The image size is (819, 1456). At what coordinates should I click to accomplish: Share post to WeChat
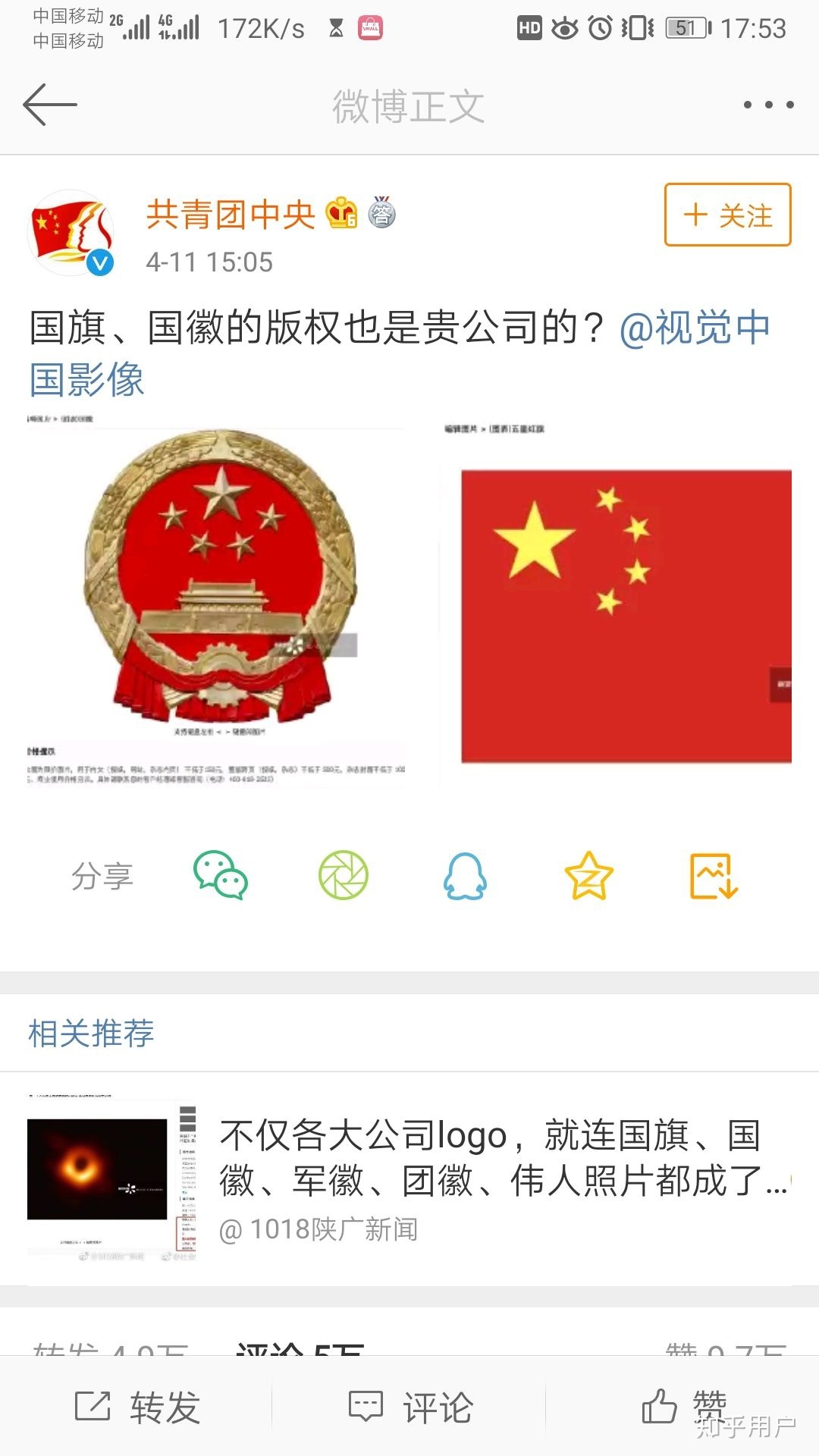pos(221,876)
